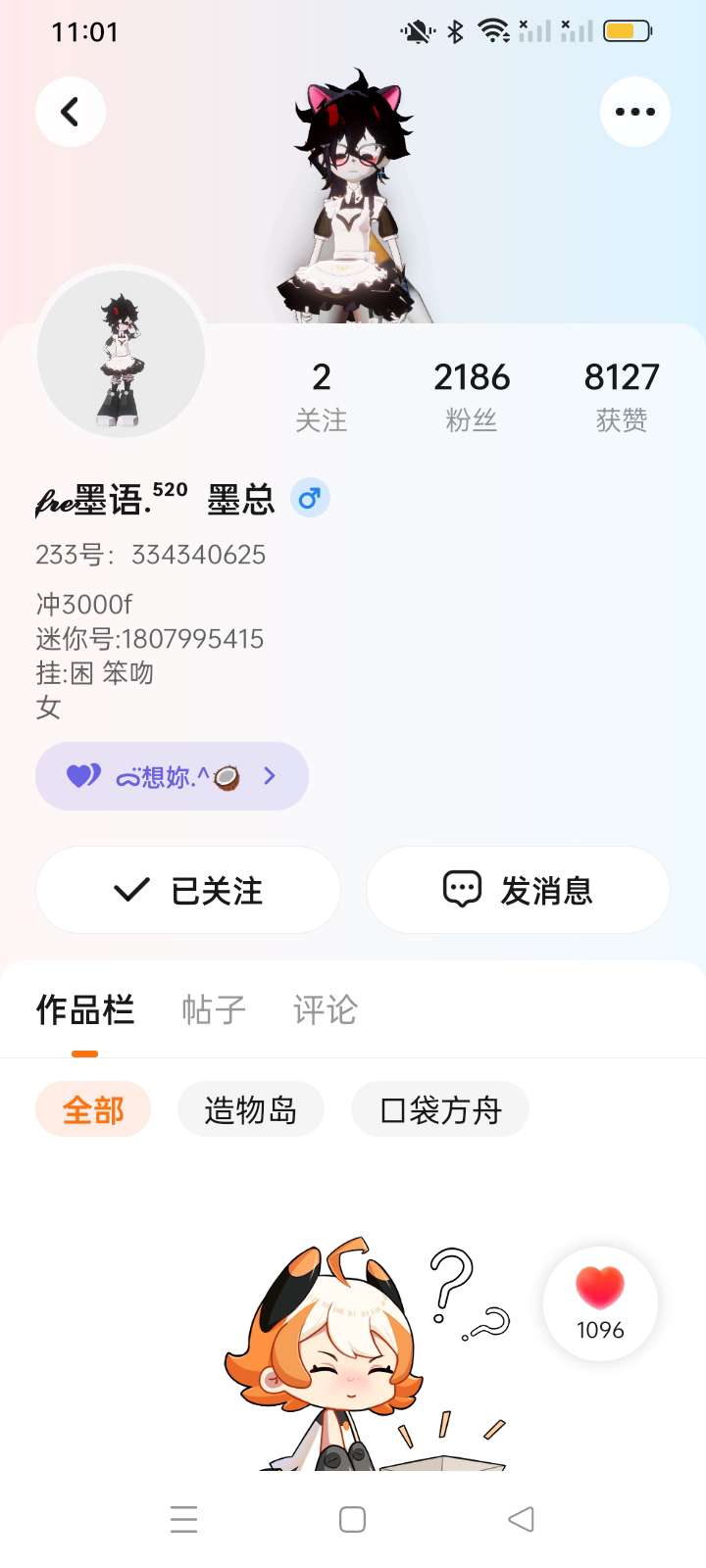Screen dimensions: 706x1568
Task: Open the three-dot overflow menu
Action: (x=634, y=112)
